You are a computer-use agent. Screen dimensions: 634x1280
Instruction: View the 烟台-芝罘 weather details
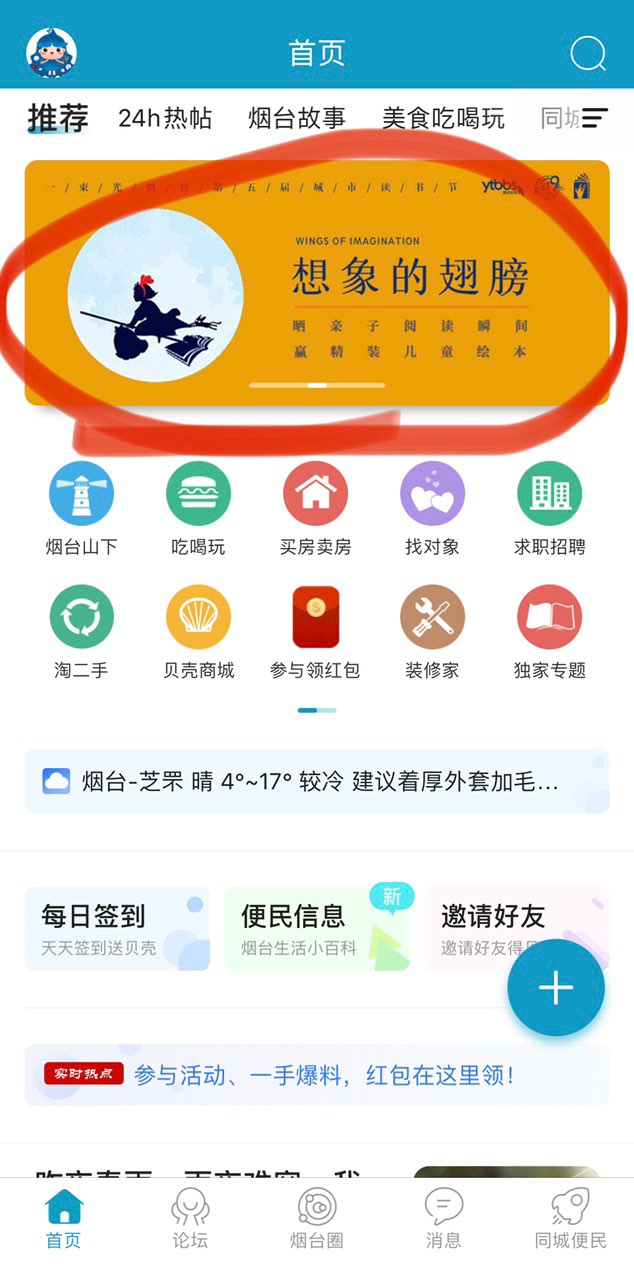click(x=317, y=781)
